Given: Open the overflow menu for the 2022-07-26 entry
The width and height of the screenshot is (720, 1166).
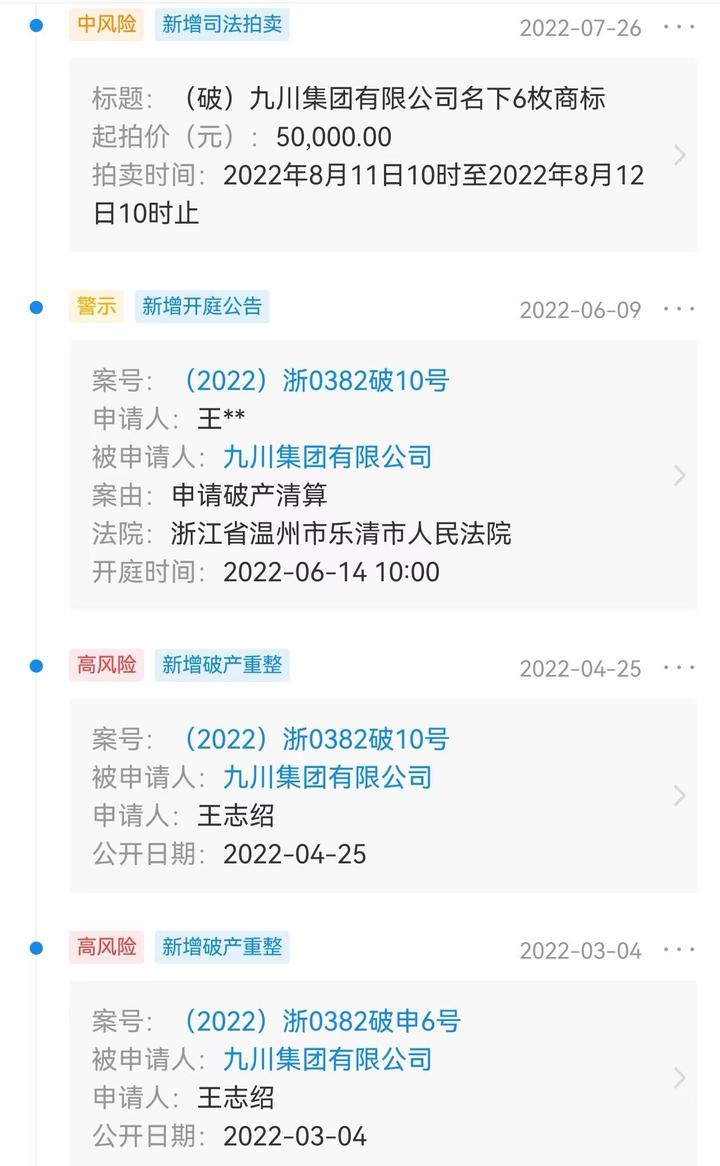Looking at the screenshot, I should pyautogui.click(x=679, y=27).
